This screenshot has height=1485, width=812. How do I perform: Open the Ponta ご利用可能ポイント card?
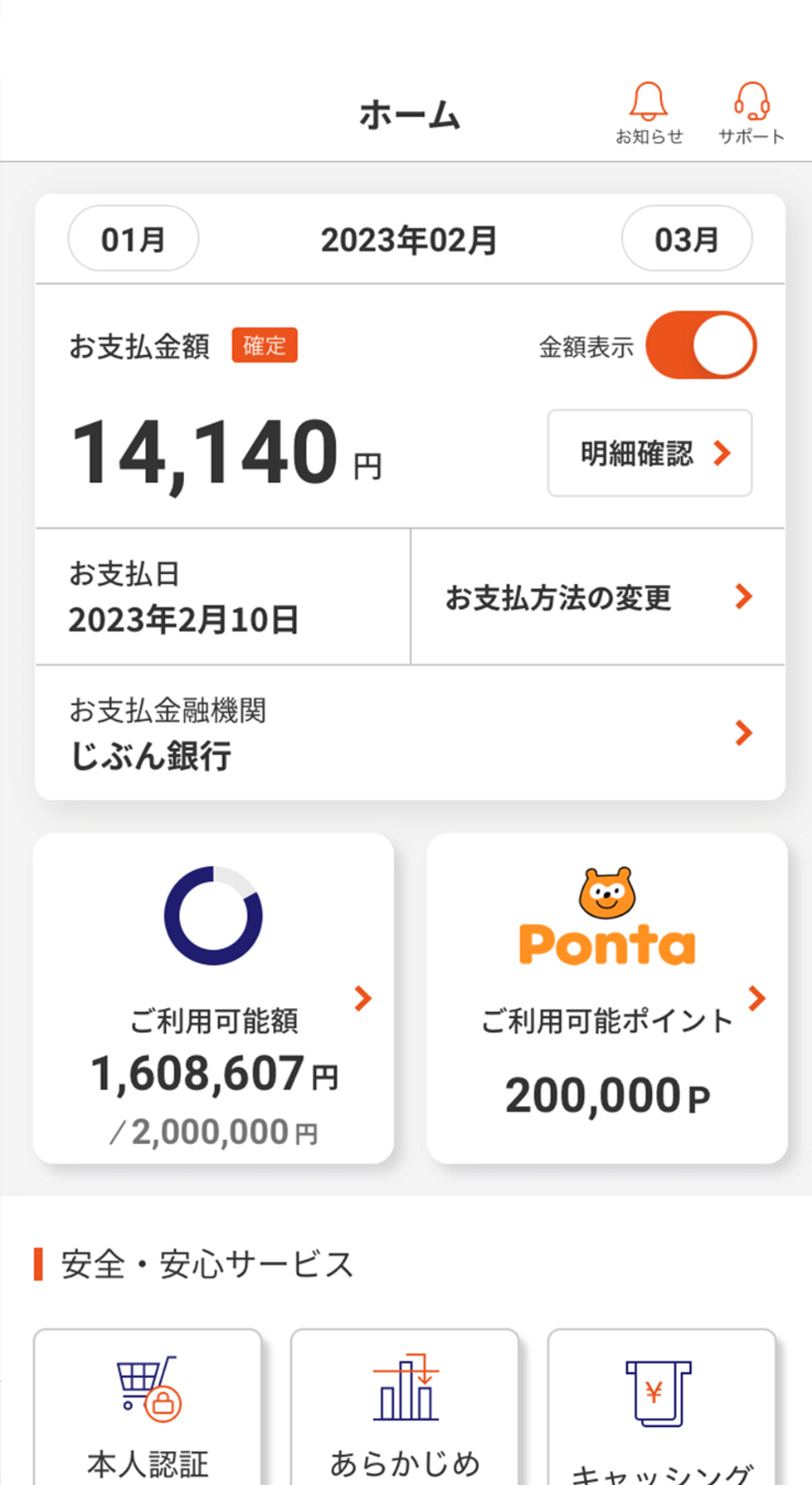click(606, 998)
